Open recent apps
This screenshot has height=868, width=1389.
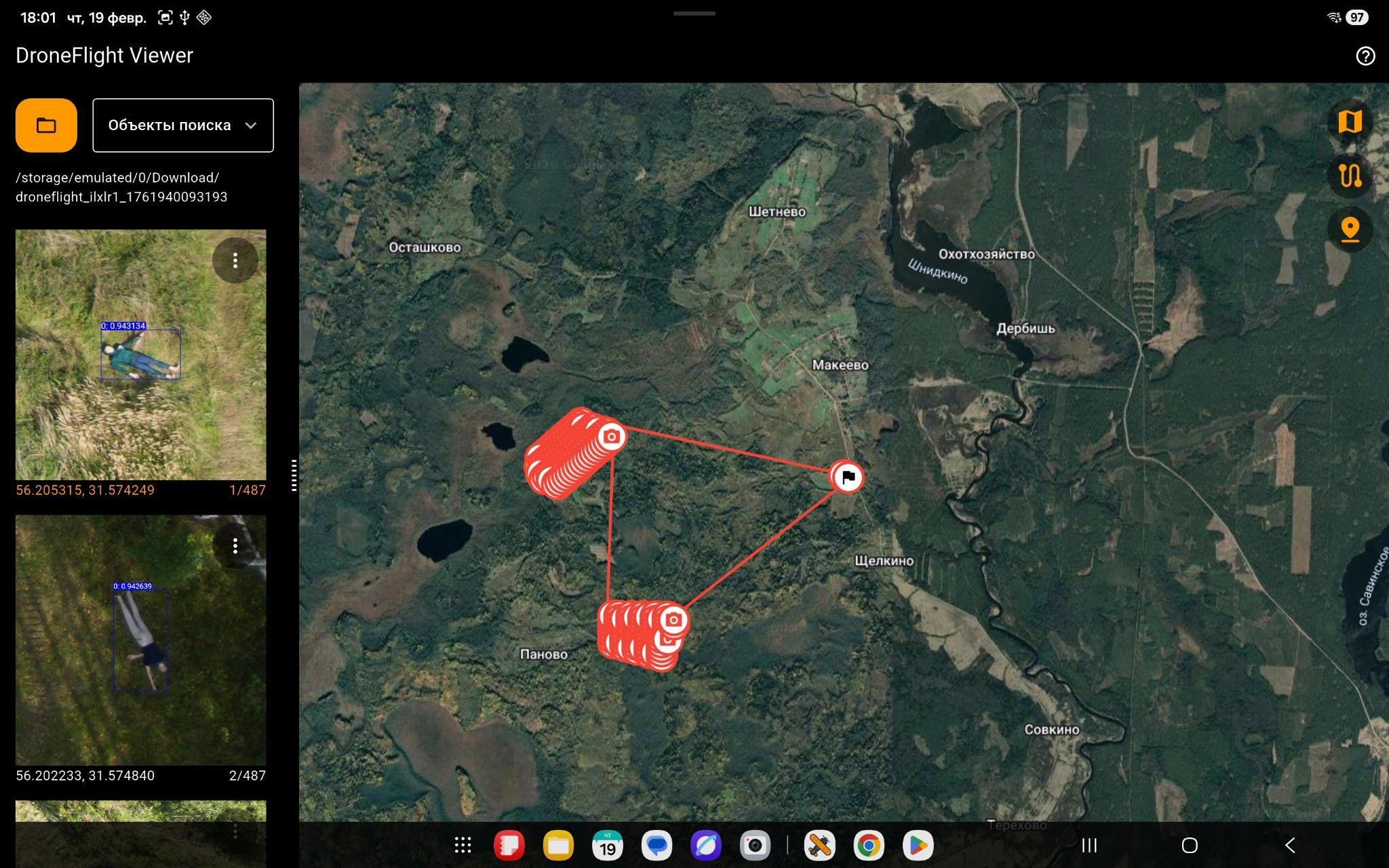[1089, 845]
